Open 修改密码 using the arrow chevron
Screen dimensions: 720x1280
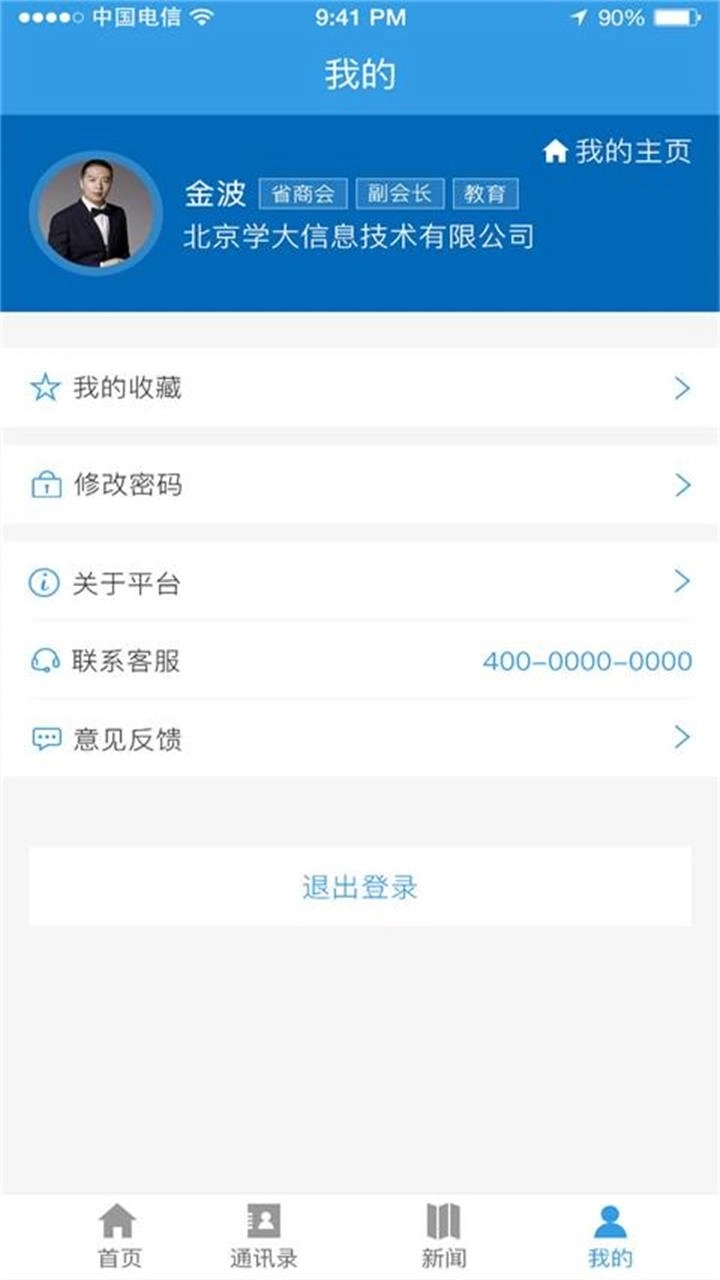684,484
